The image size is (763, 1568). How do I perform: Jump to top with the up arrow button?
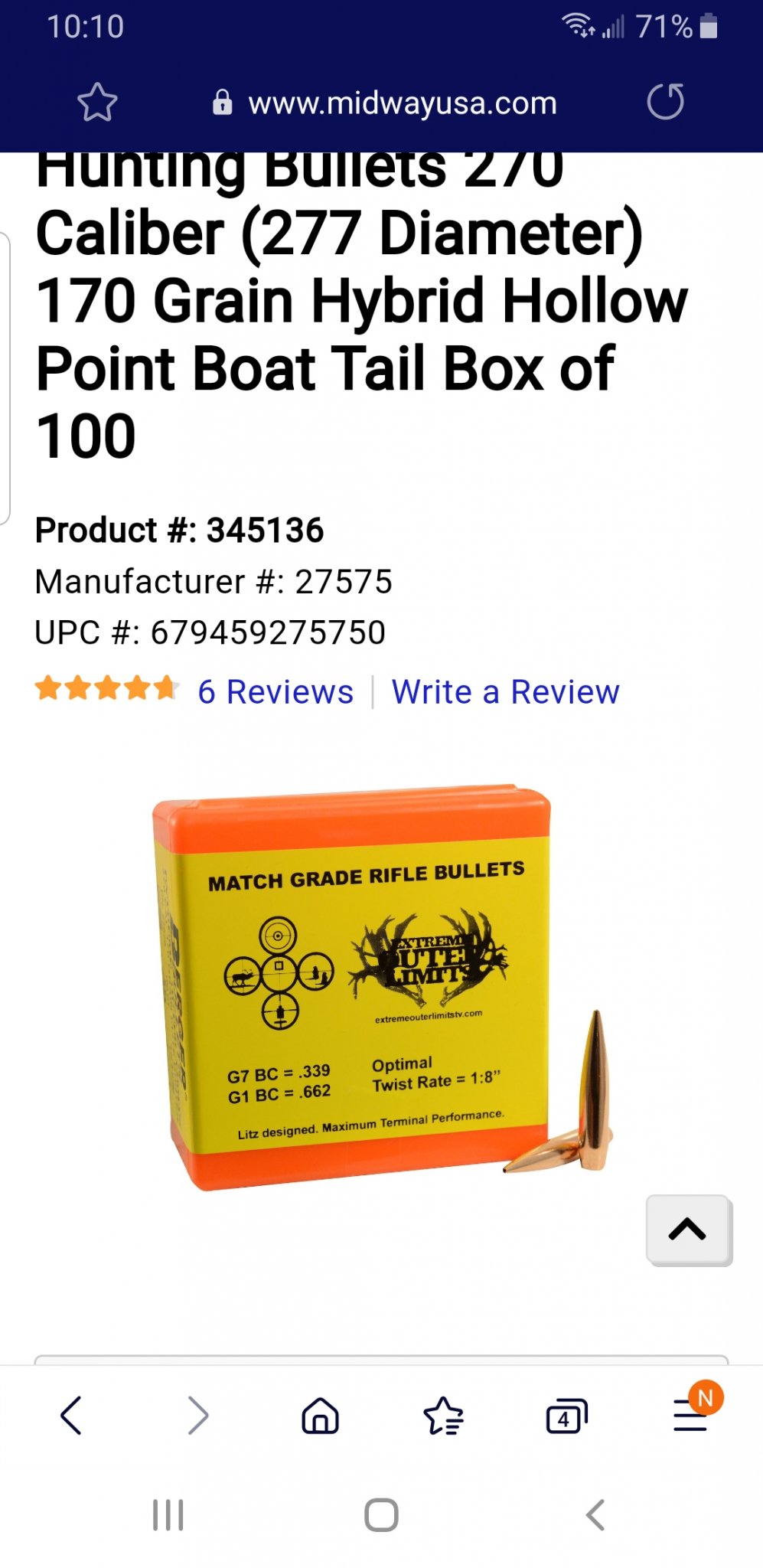[687, 1230]
